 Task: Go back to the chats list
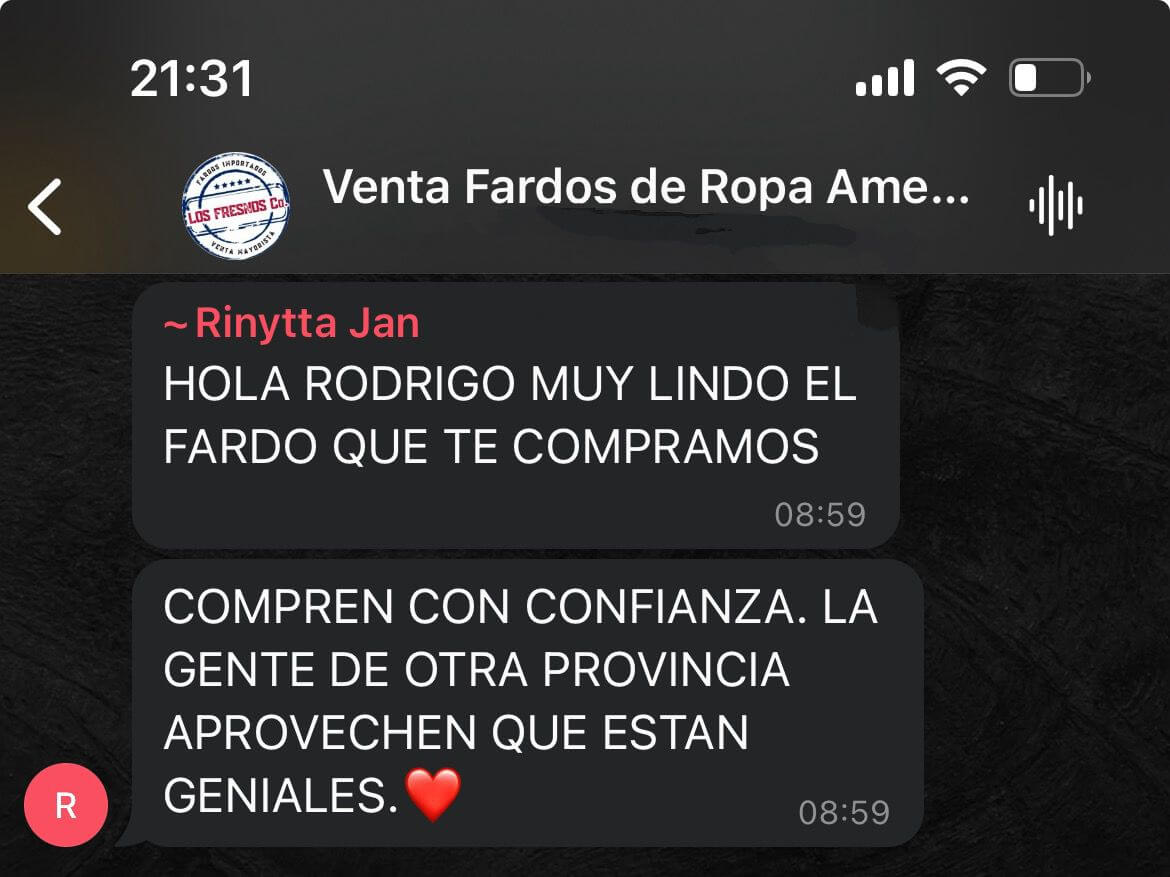tap(45, 207)
